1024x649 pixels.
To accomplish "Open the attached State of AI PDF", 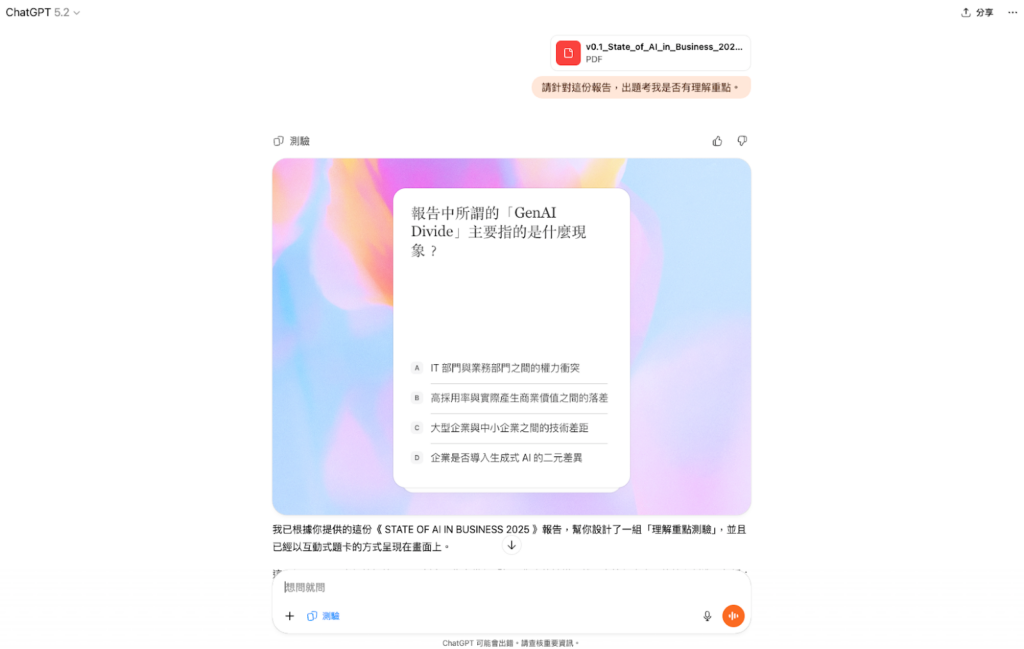I will pos(650,53).
